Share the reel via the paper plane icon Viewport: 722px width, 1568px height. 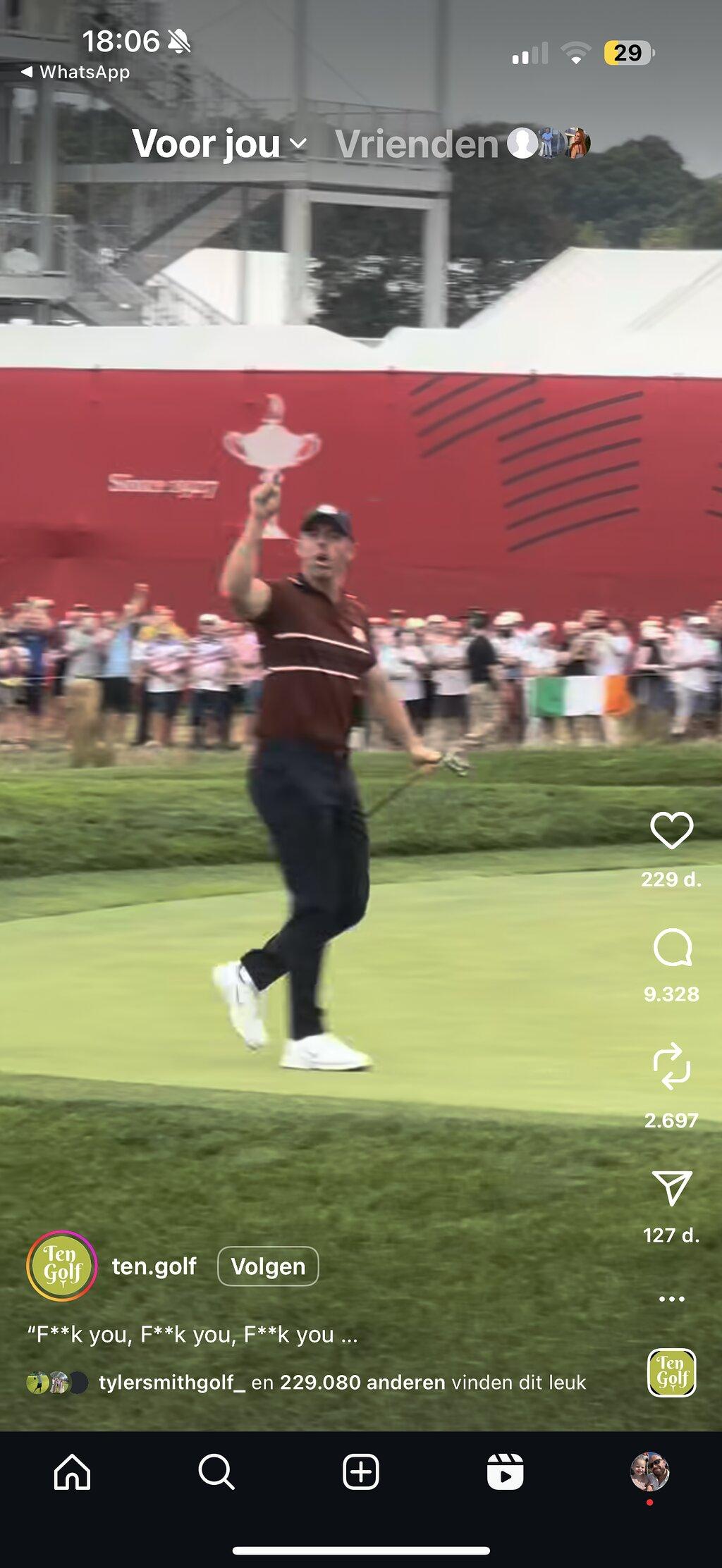coord(672,1187)
